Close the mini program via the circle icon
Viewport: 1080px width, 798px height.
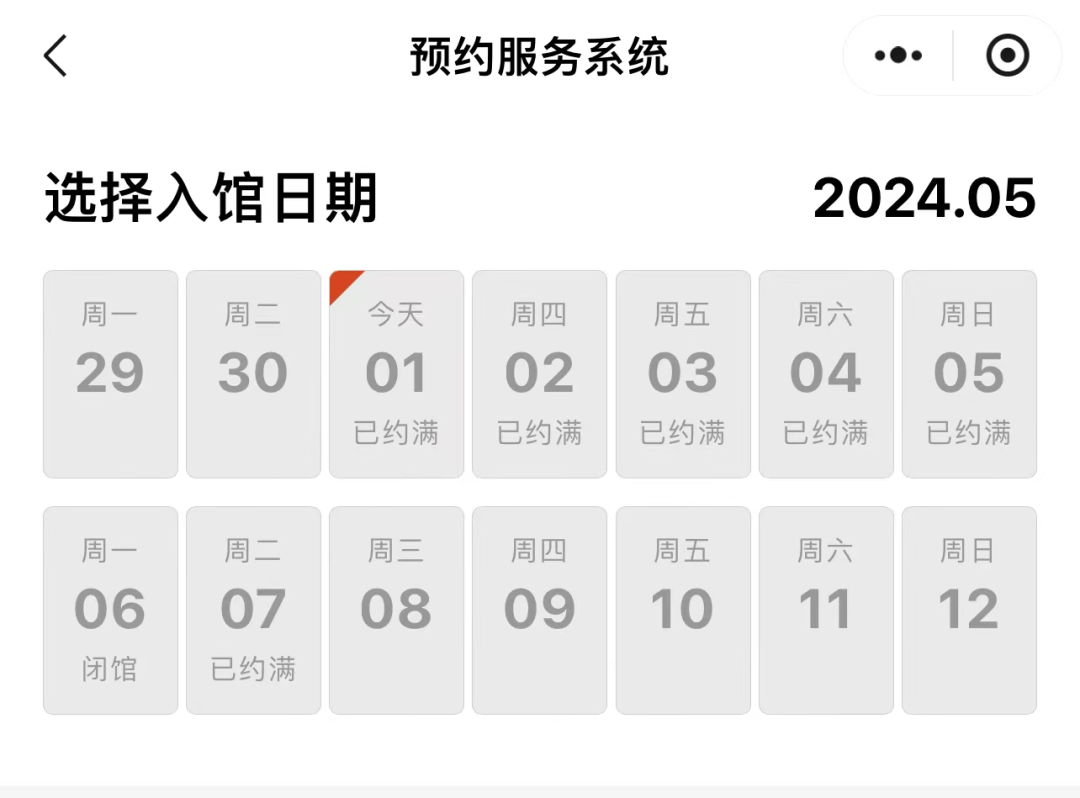(1007, 56)
